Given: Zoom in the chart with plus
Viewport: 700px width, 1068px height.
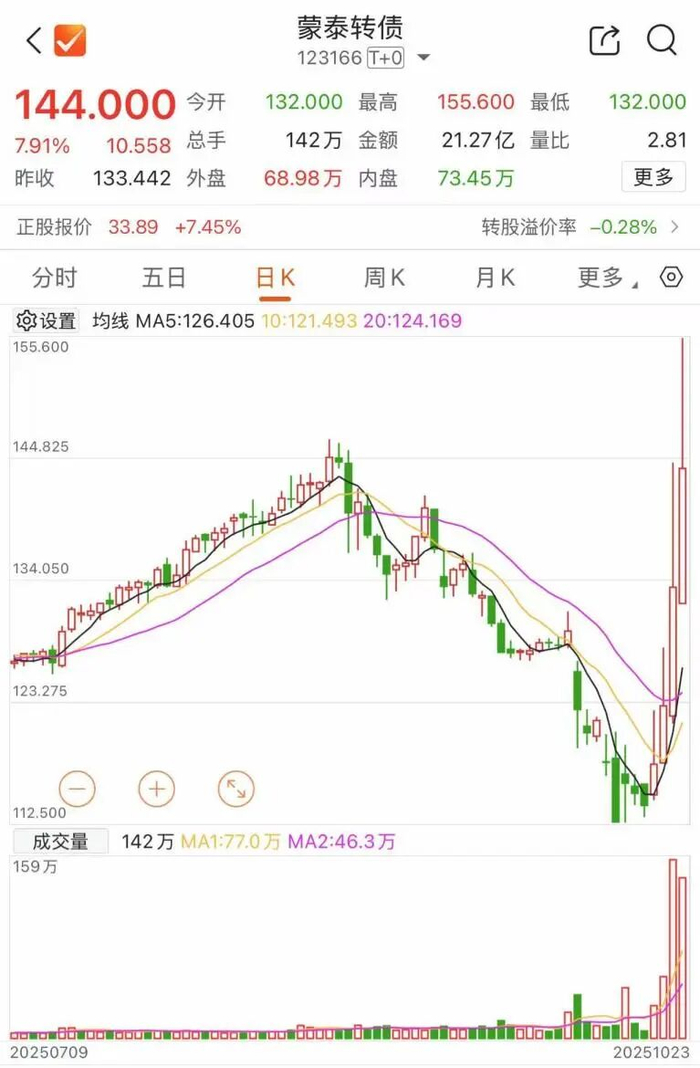Looking at the screenshot, I should coord(157,789).
